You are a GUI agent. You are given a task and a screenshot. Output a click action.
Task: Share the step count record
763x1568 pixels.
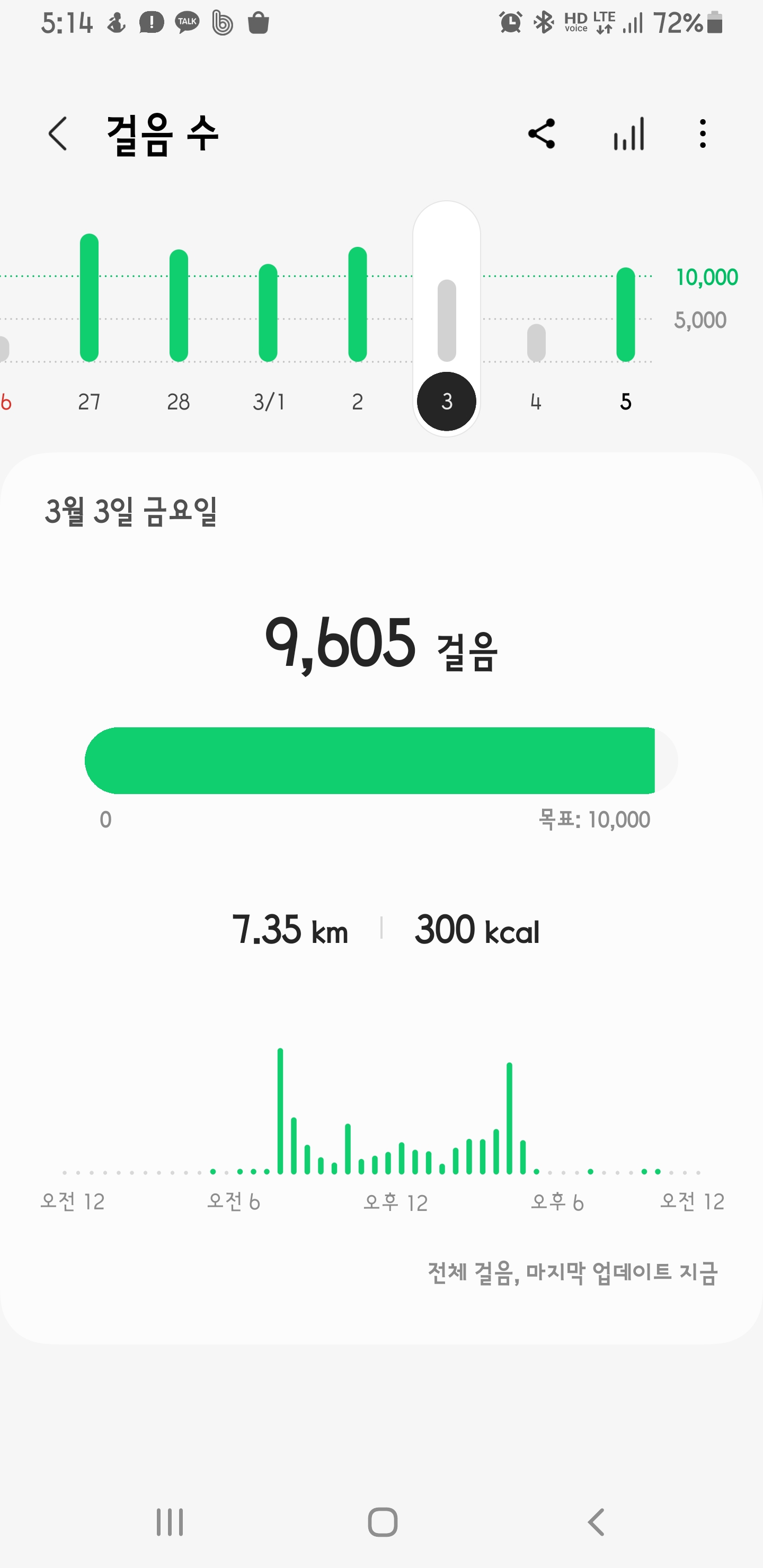click(542, 134)
